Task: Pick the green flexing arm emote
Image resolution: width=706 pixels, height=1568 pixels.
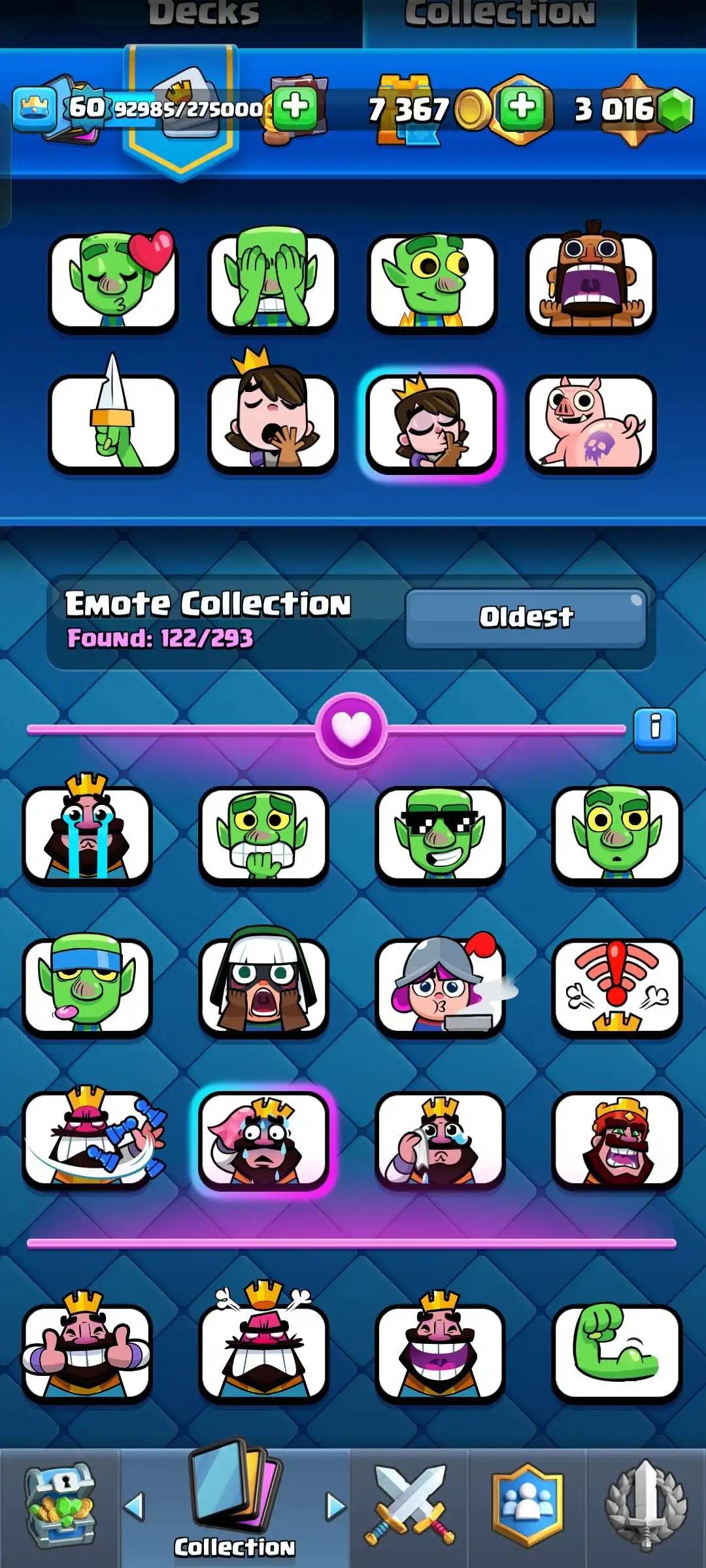Action: pyautogui.click(x=616, y=1352)
